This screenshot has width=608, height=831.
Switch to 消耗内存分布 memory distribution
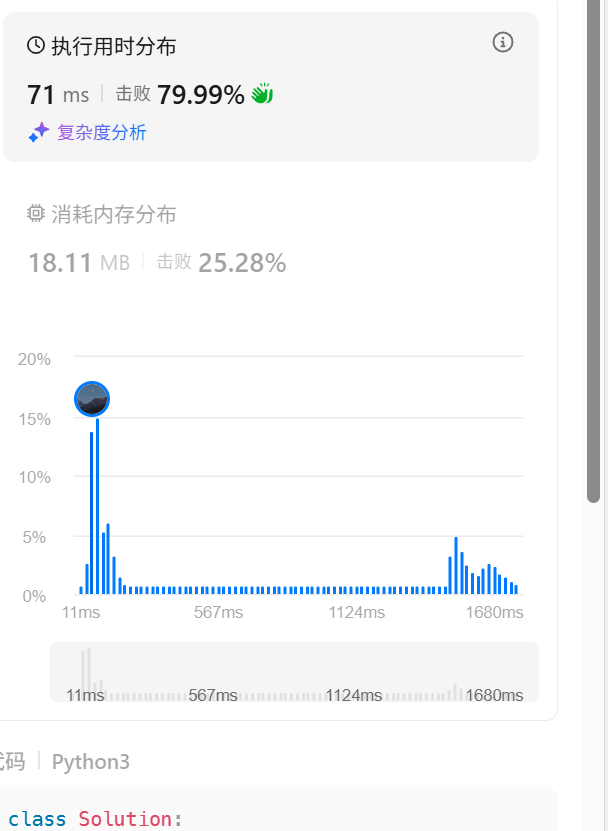(114, 214)
